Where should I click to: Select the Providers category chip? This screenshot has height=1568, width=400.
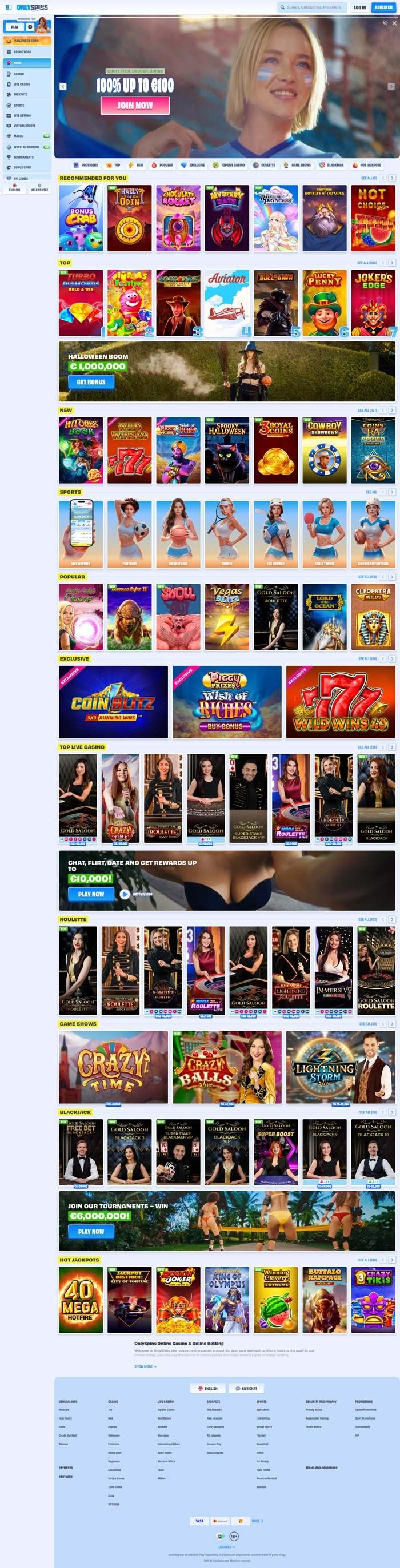tap(86, 165)
